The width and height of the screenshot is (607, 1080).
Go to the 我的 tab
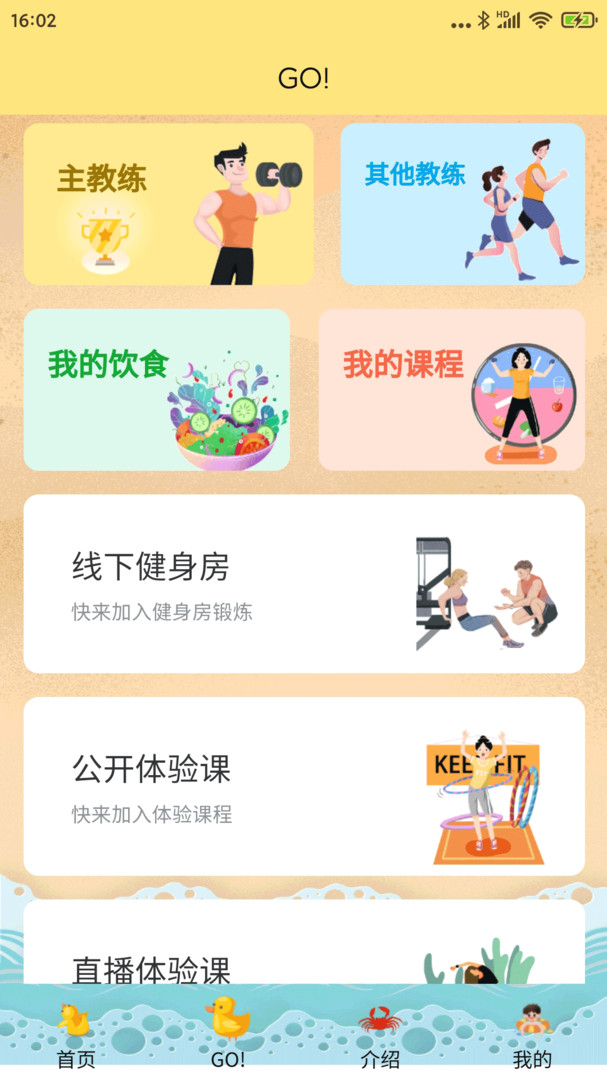point(532,1036)
